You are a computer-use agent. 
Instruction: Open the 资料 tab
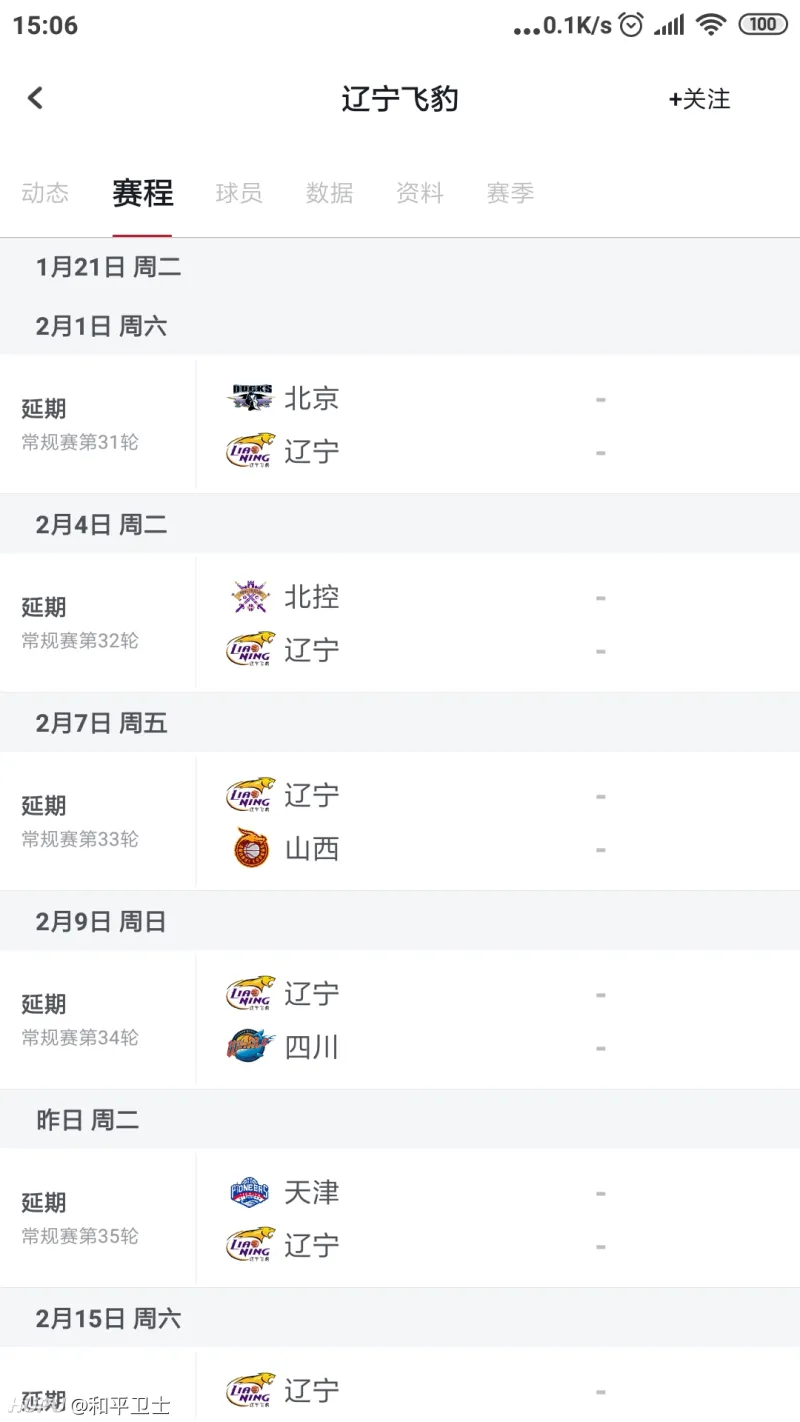click(x=420, y=193)
